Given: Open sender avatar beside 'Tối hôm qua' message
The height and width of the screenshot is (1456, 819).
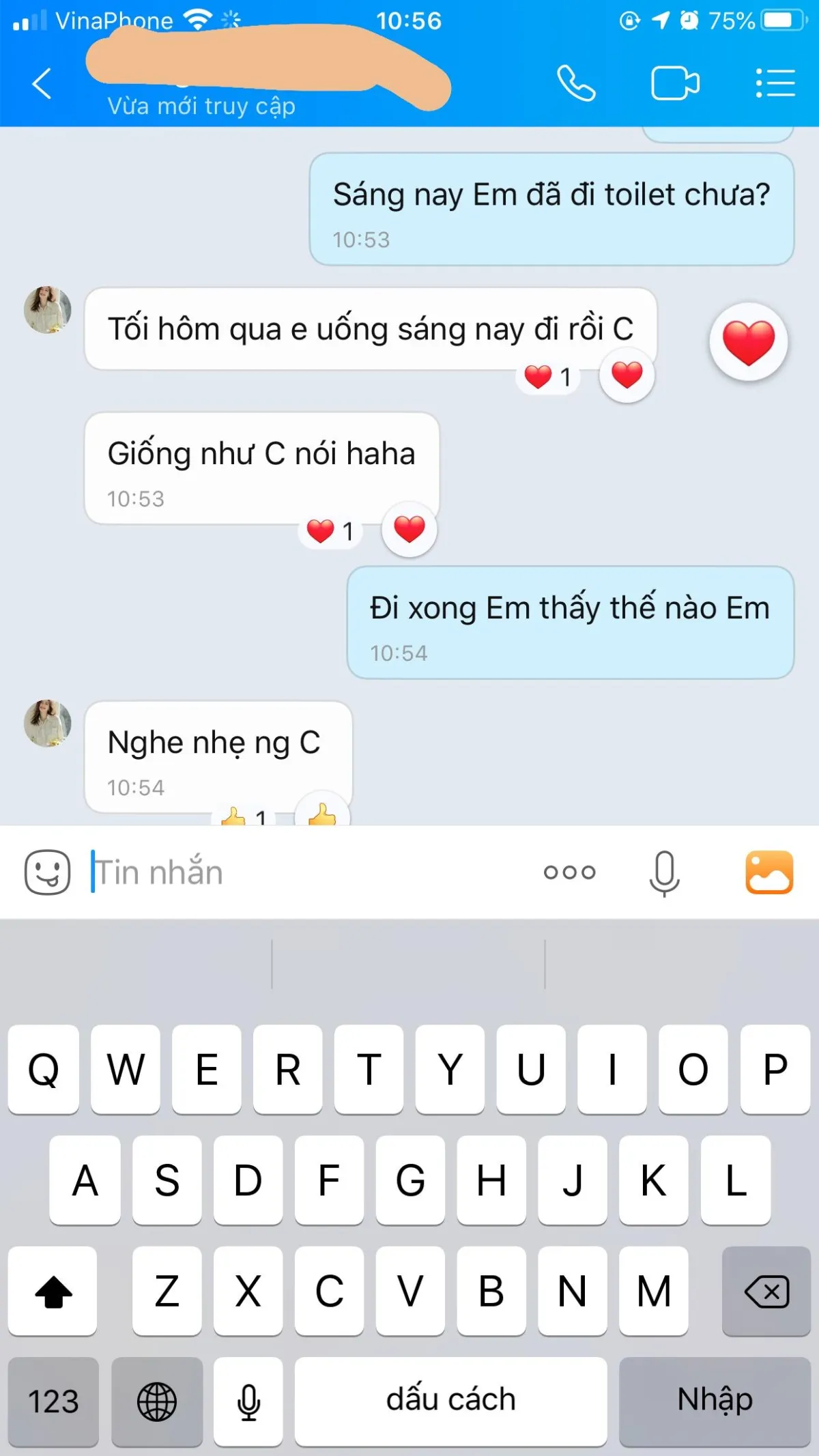Looking at the screenshot, I should point(48,310).
